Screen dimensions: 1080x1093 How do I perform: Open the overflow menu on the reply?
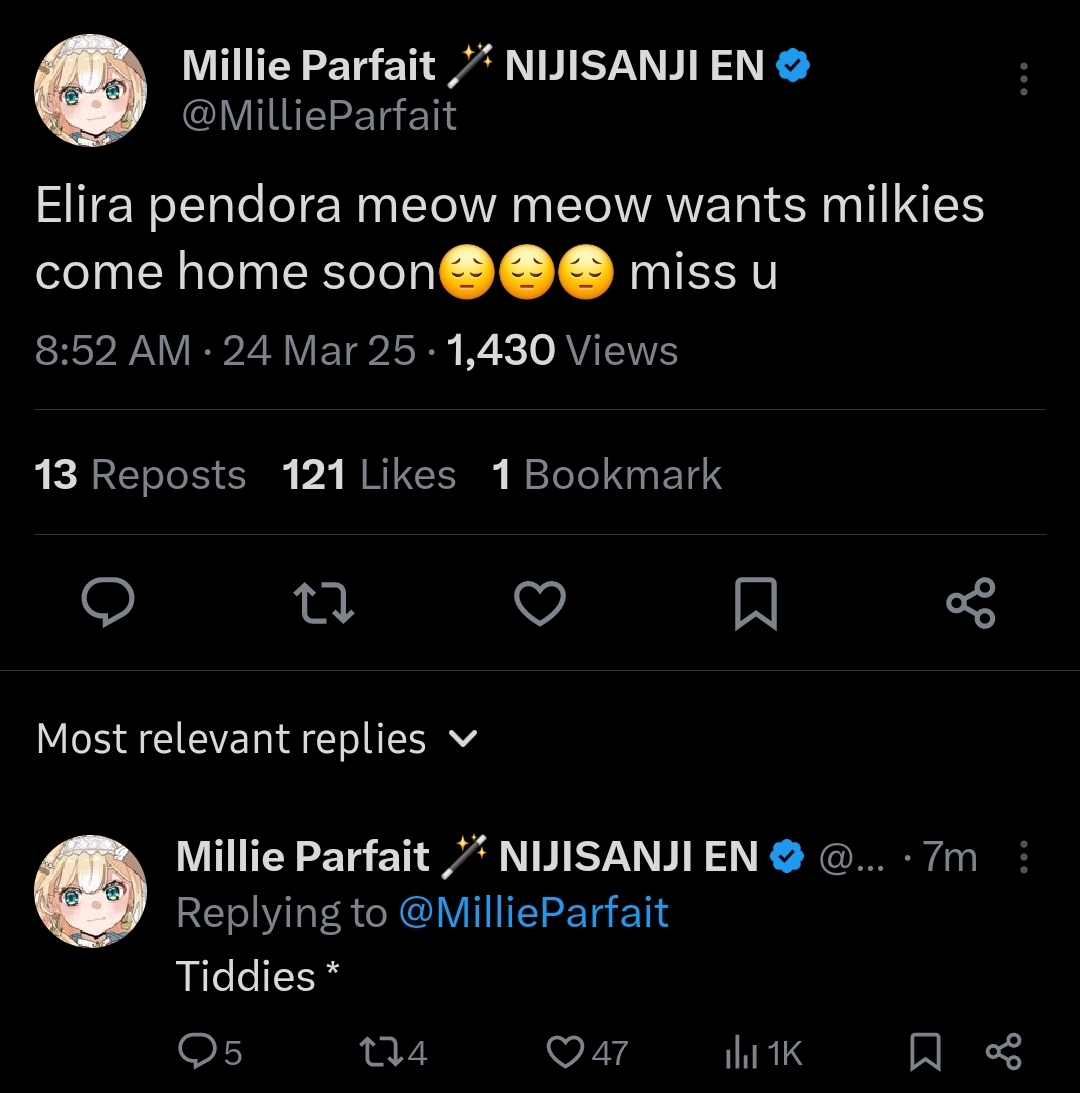tap(1023, 857)
